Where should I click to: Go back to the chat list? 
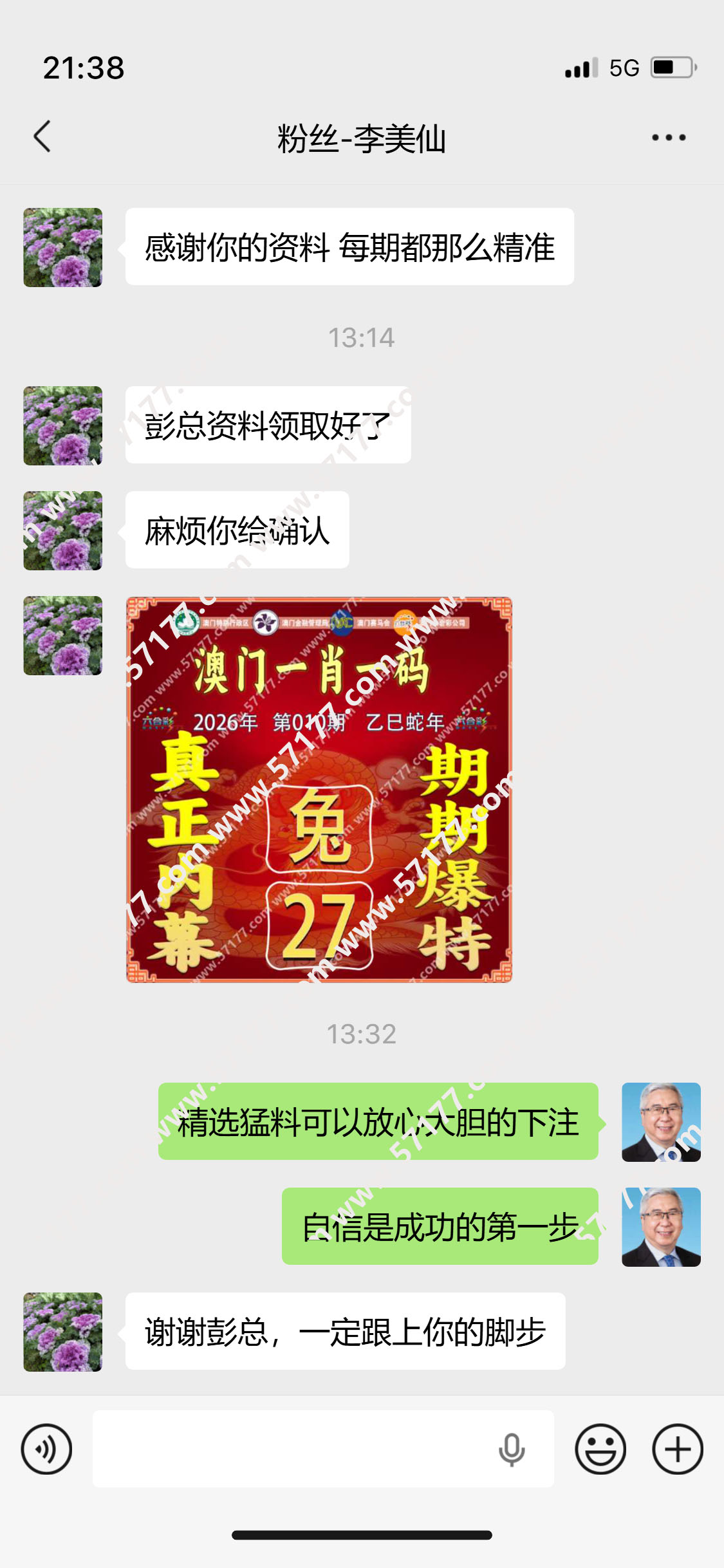pyautogui.click(x=42, y=137)
